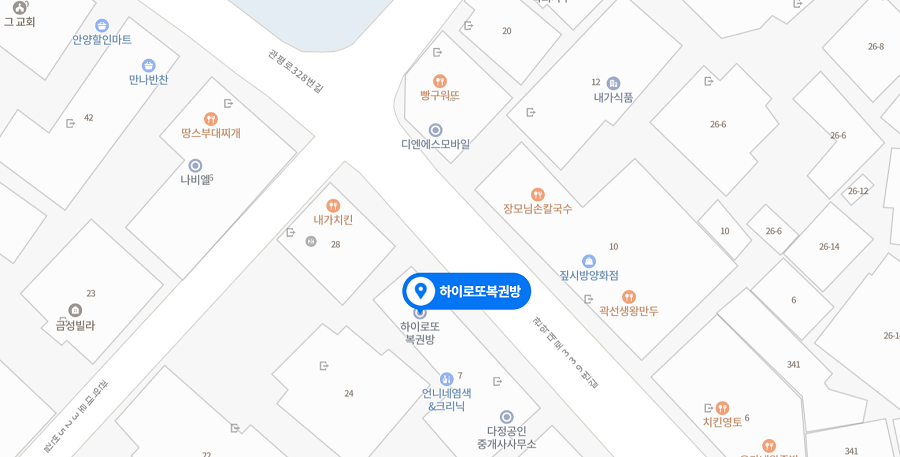Screen dimensions: 900x457
Task: Tap the 하이로또복권방 location pin
Action: point(421,291)
